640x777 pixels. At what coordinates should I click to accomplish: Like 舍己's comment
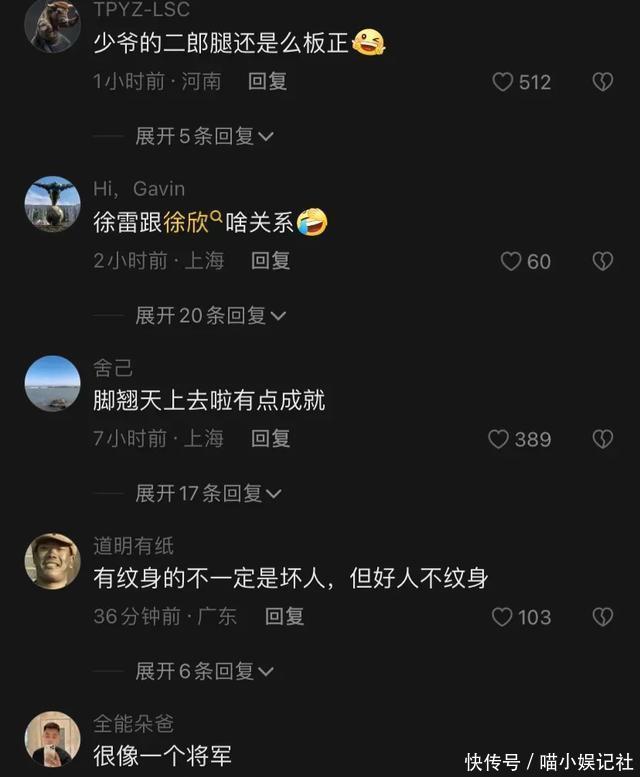coord(498,439)
